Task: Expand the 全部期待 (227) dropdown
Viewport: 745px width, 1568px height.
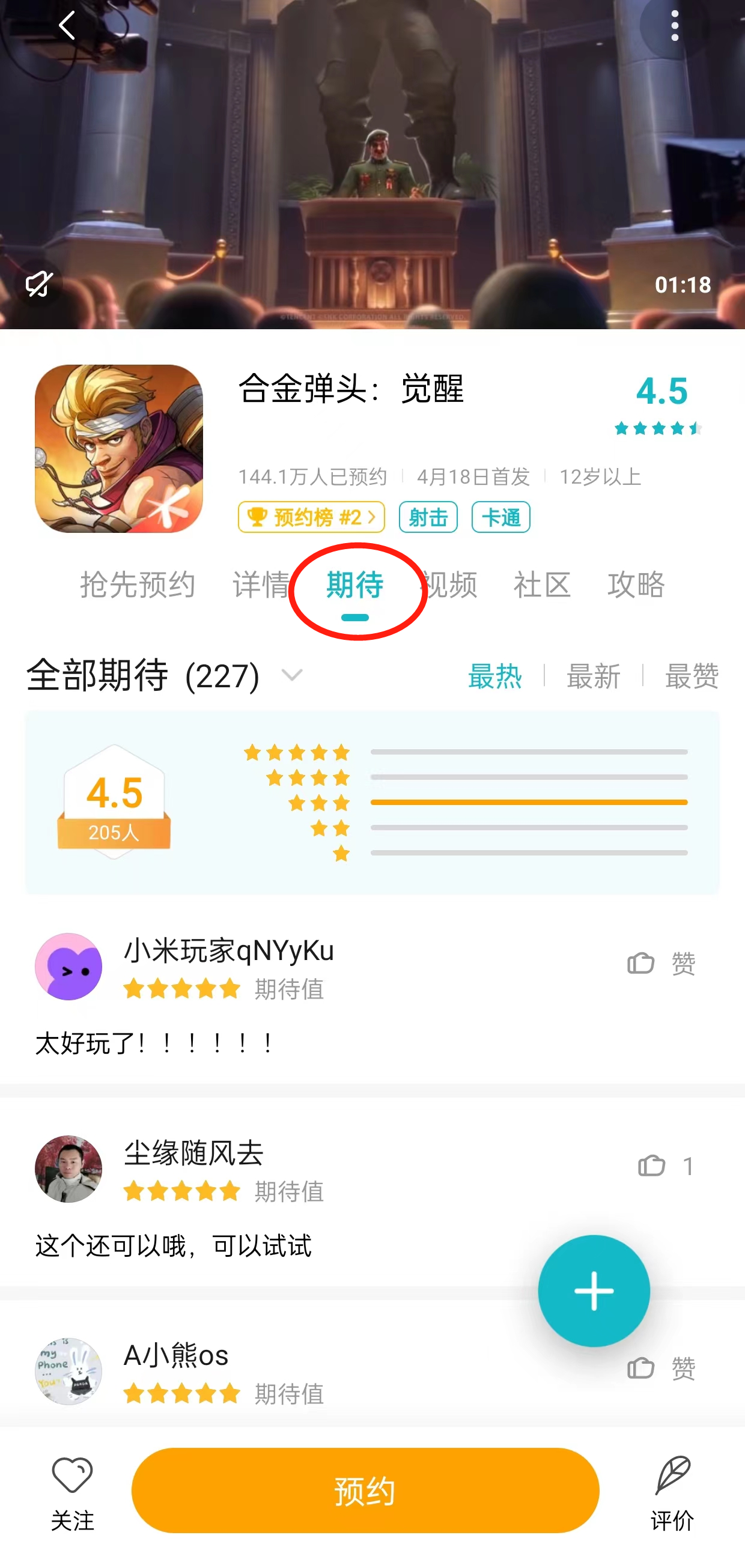Action: [x=292, y=675]
